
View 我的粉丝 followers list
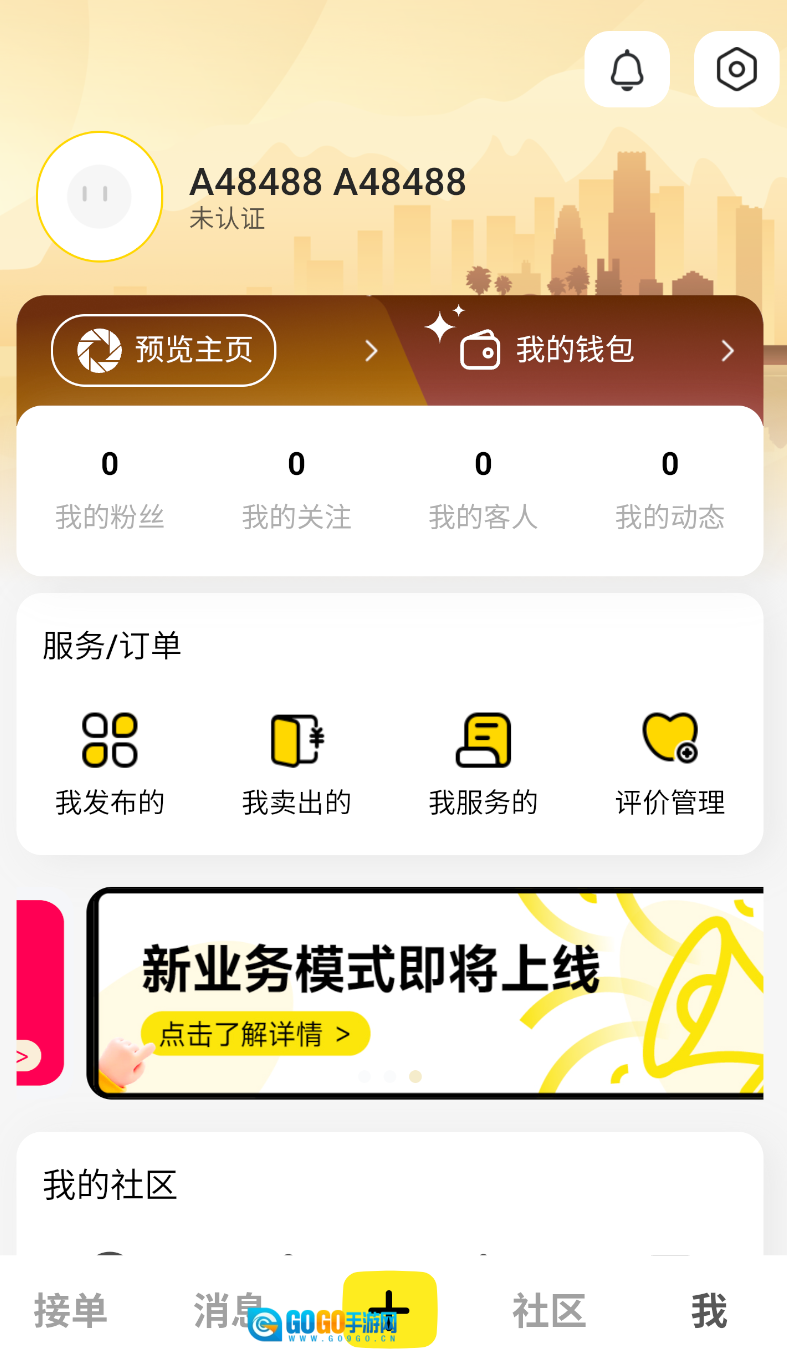pyautogui.click(x=110, y=490)
